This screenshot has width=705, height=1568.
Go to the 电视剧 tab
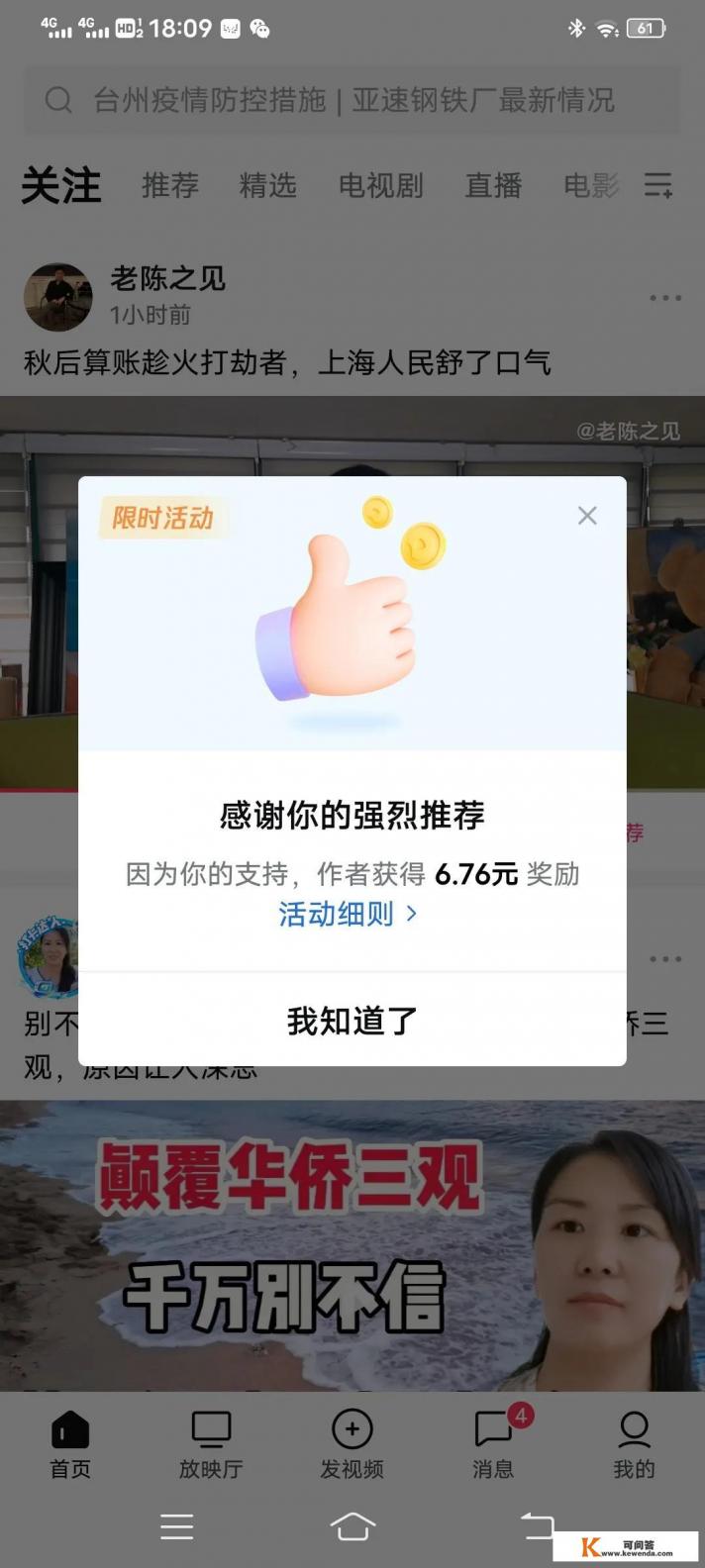(x=380, y=185)
